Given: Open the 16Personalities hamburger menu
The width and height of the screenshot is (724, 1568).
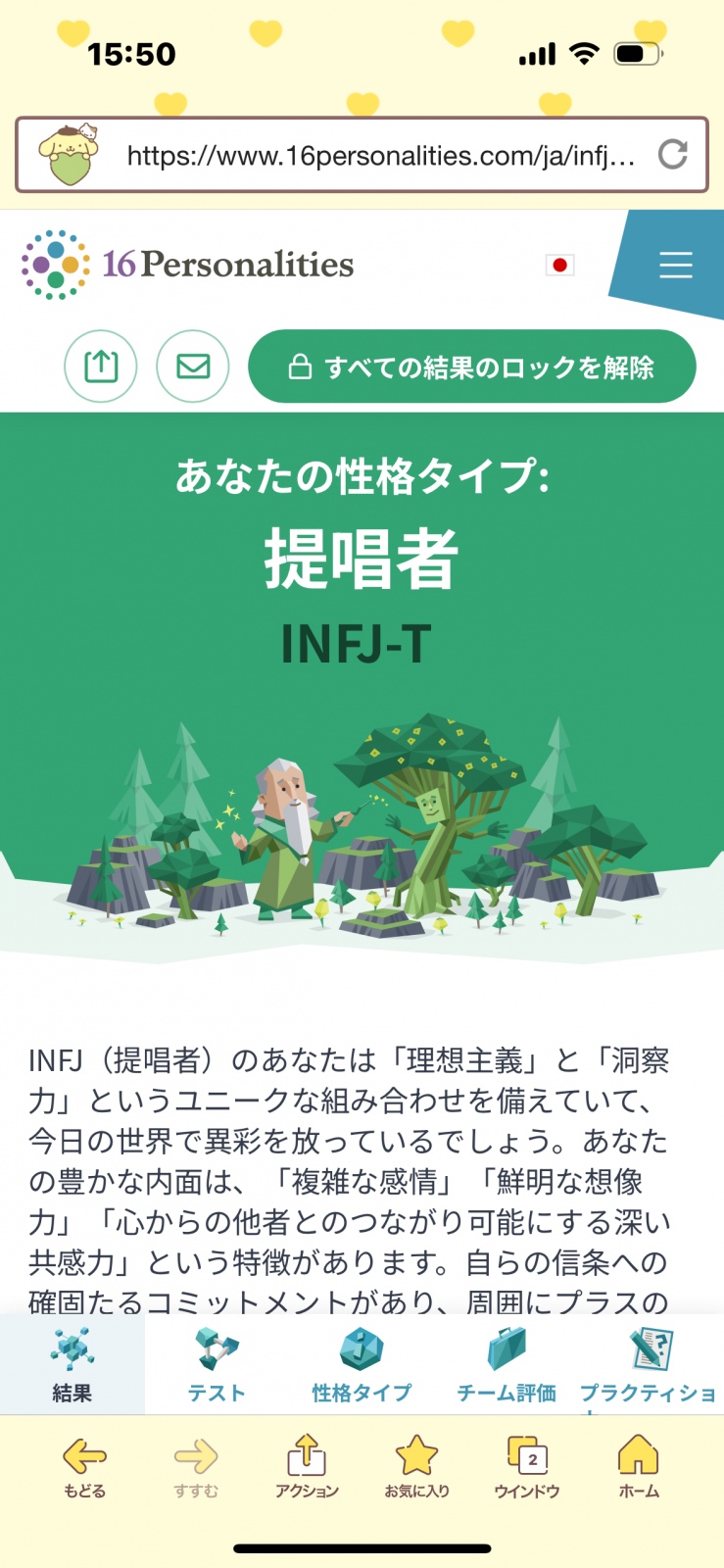Looking at the screenshot, I should pos(675,265).
